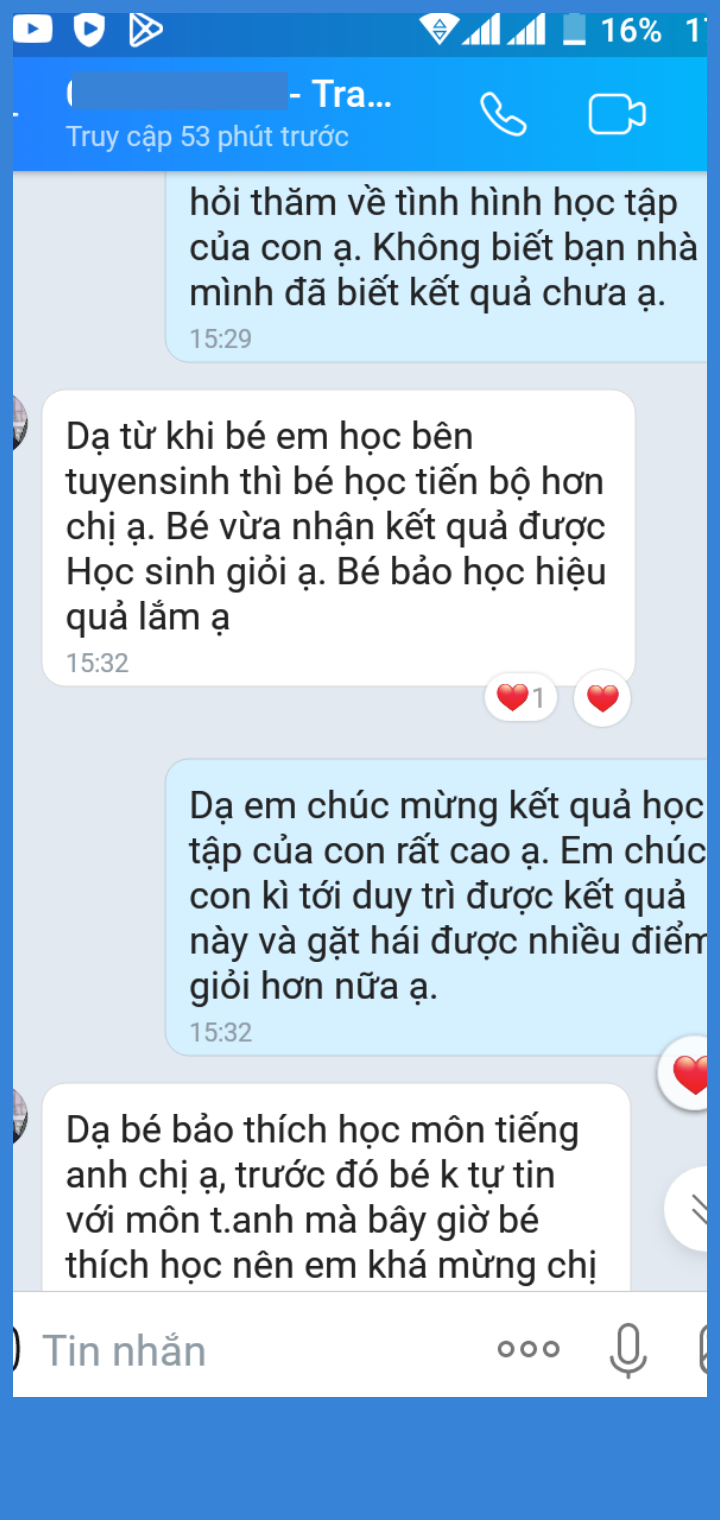Image resolution: width=720 pixels, height=1520 pixels.
Task: Tap the heart reaction under the 15:32 message
Action: [x=602, y=698]
